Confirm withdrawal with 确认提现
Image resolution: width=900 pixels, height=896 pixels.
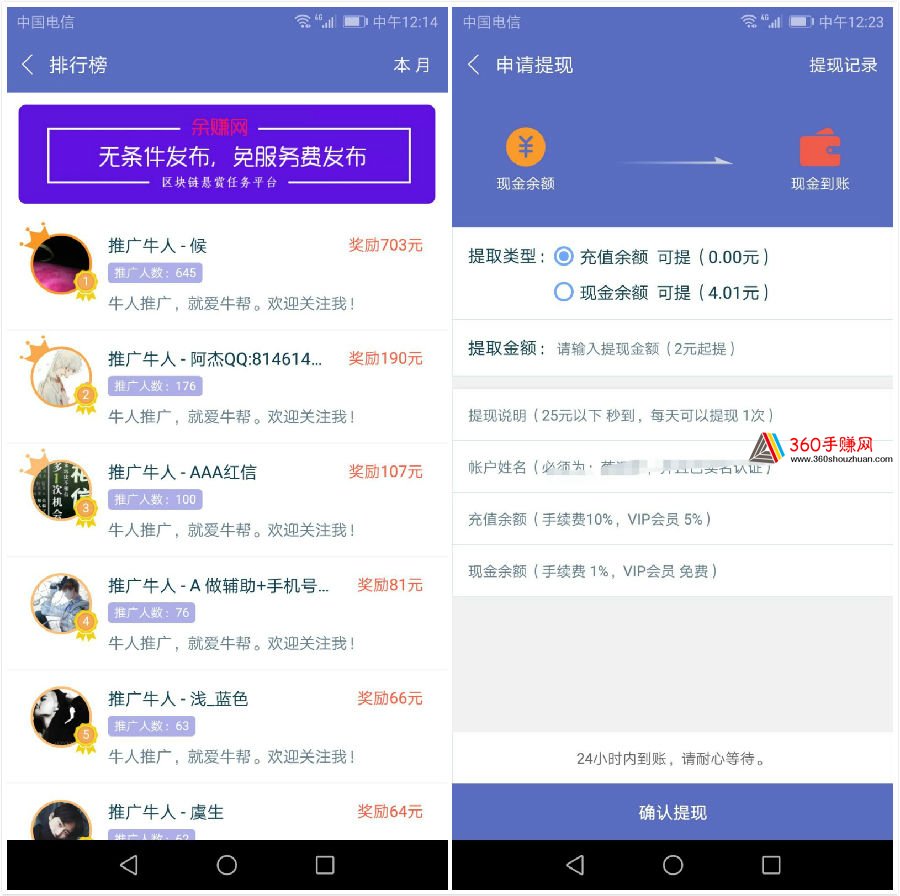point(672,812)
